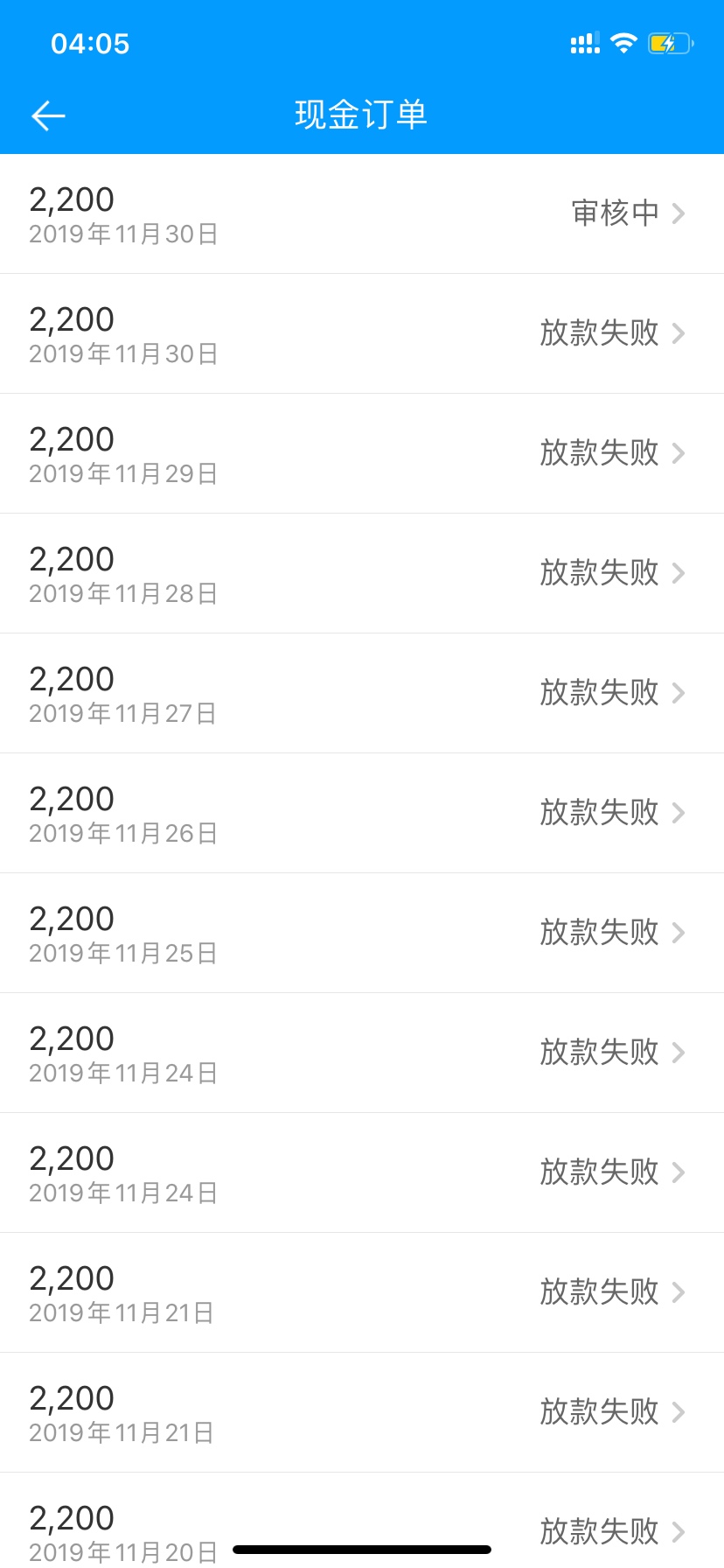Select the order dated 2019年11月27日
724x1568 pixels.
coord(362,693)
